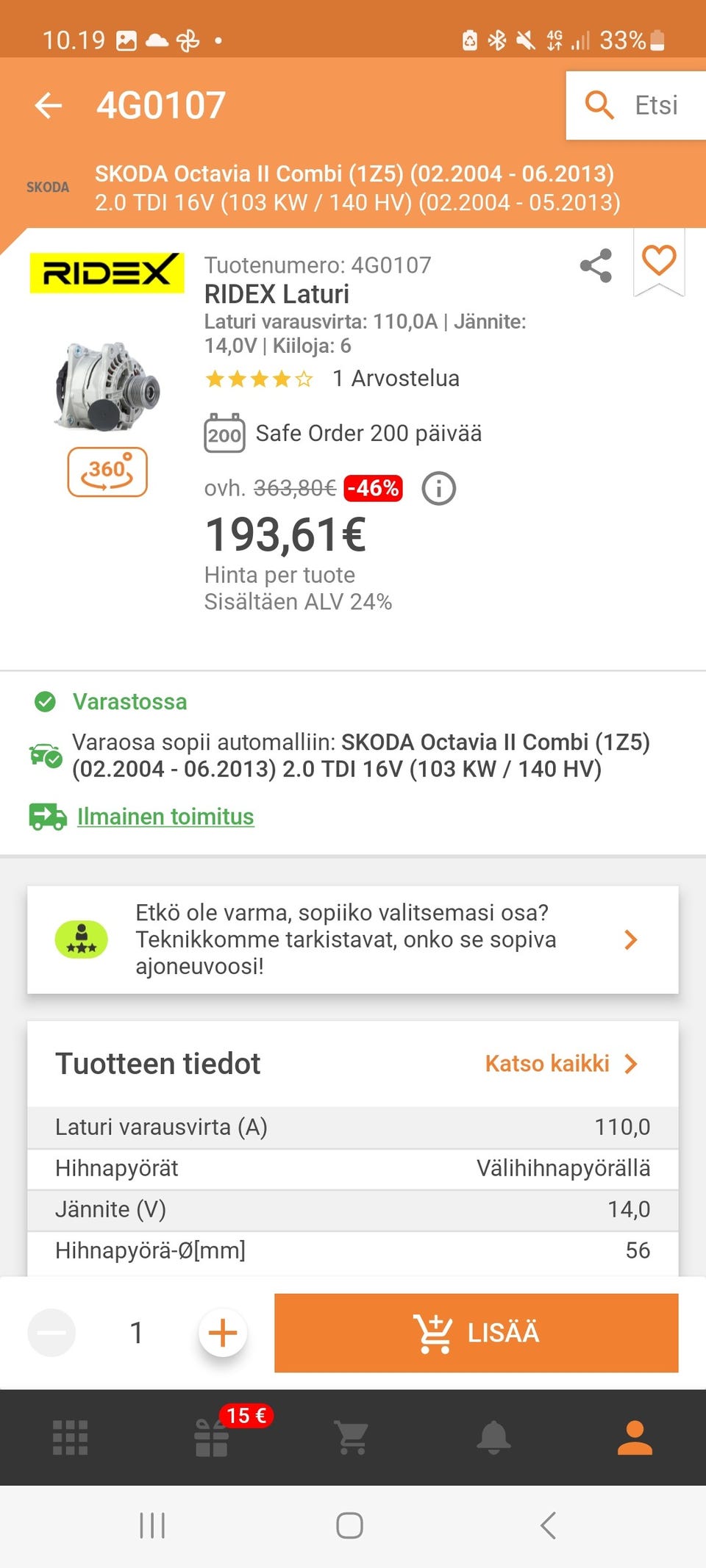Decrease quantity with minus button
The image size is (706, 1568).
point(51,1333)
